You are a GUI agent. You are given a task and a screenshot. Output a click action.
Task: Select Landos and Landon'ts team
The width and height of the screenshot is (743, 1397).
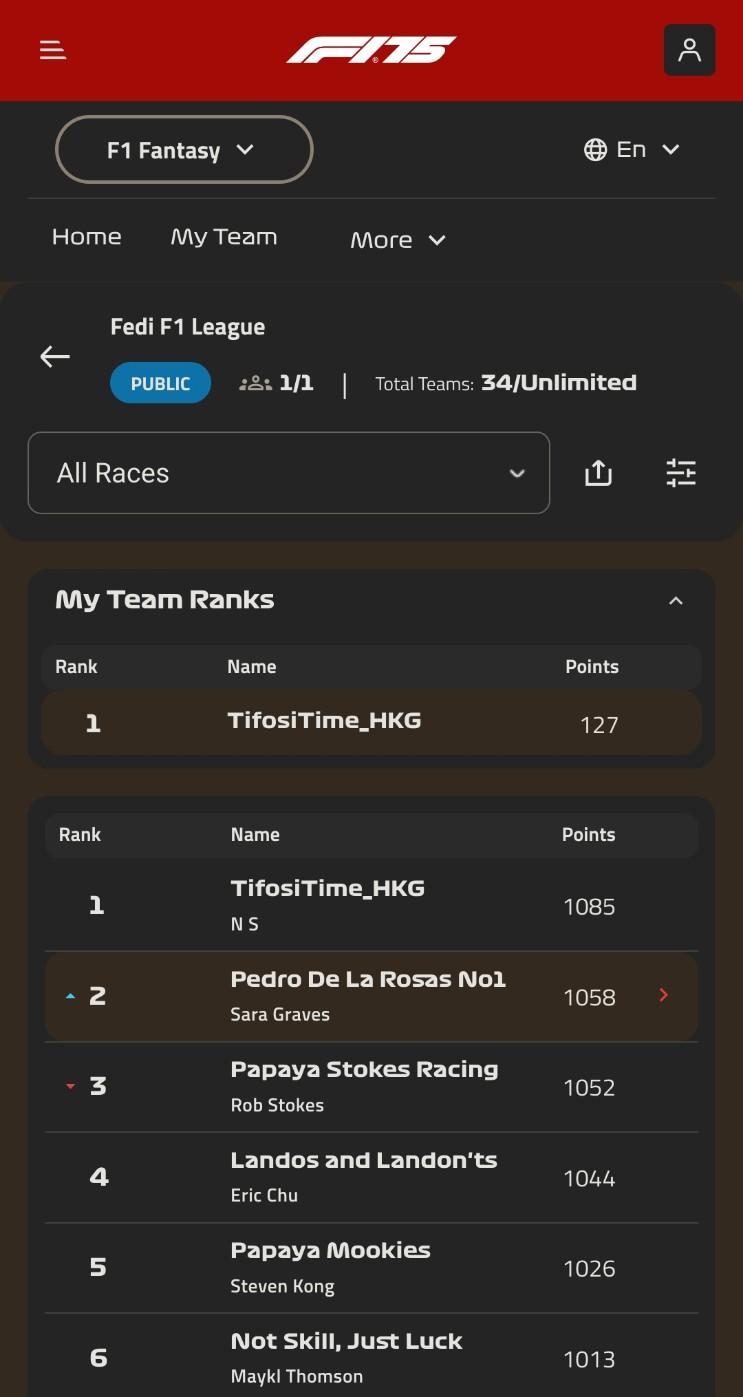click(372, 1177)
